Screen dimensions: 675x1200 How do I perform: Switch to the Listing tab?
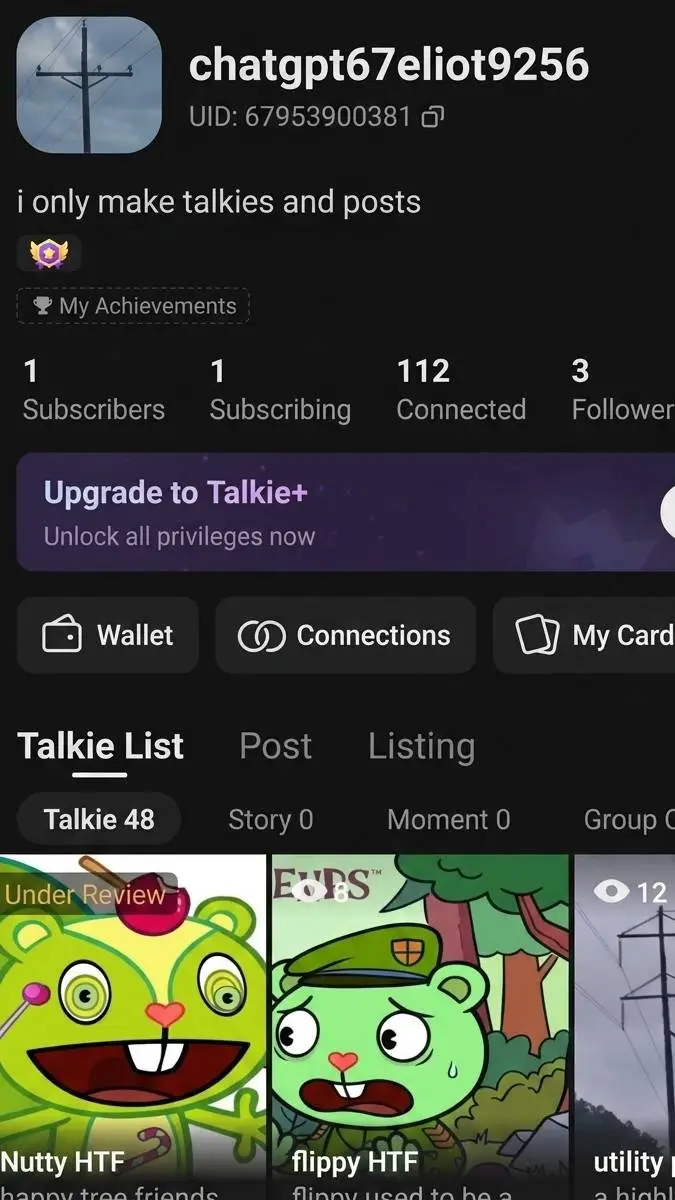click(x=421, y=746)
